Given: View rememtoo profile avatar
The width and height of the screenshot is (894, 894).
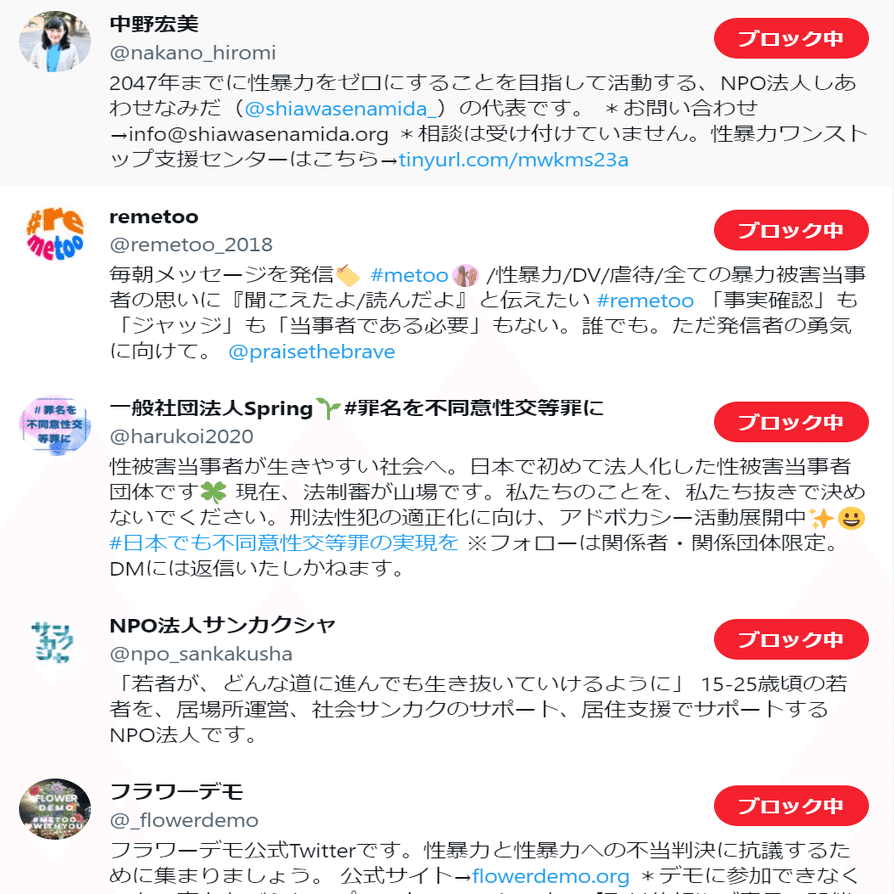Looking at the screenshot, I should click(55, 233).
